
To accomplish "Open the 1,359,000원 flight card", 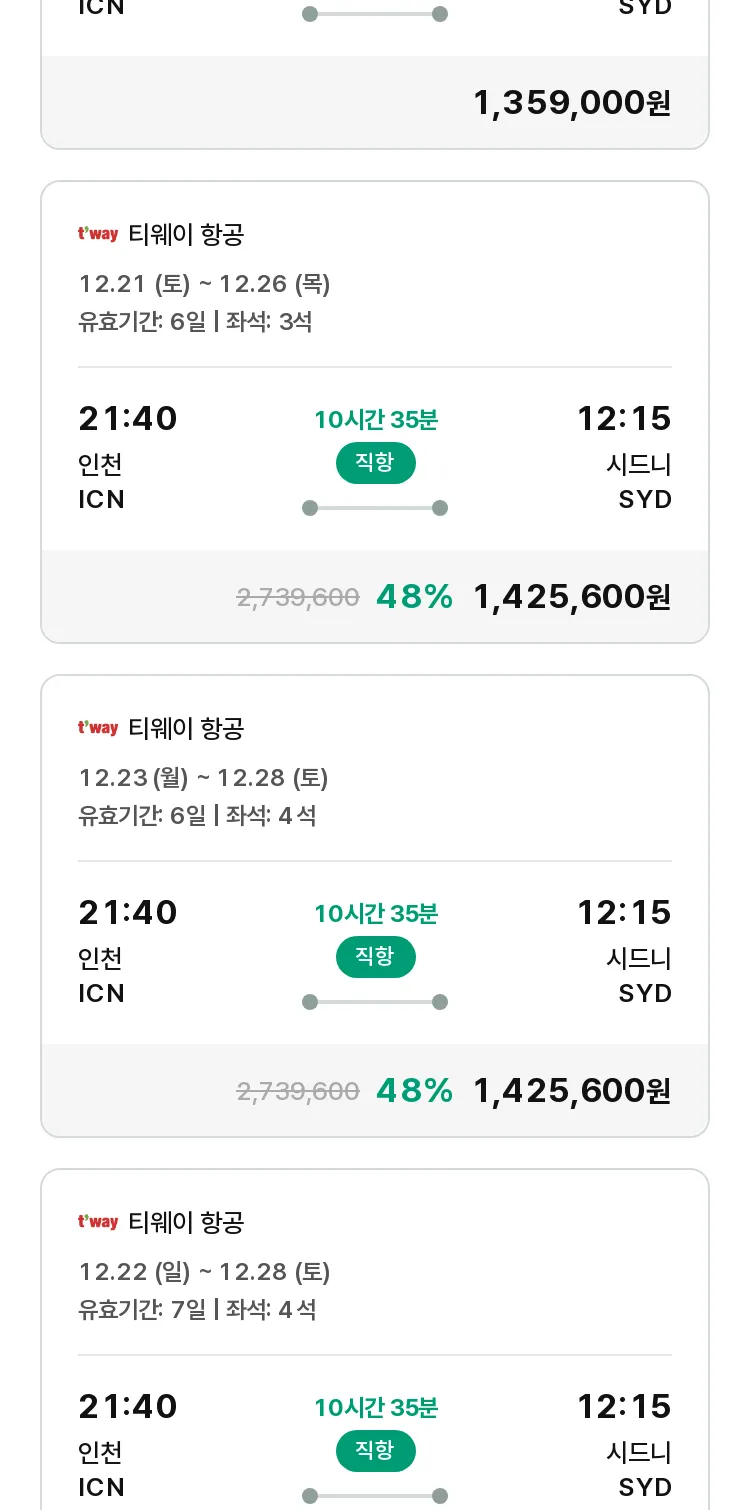I will pos(375,74).
